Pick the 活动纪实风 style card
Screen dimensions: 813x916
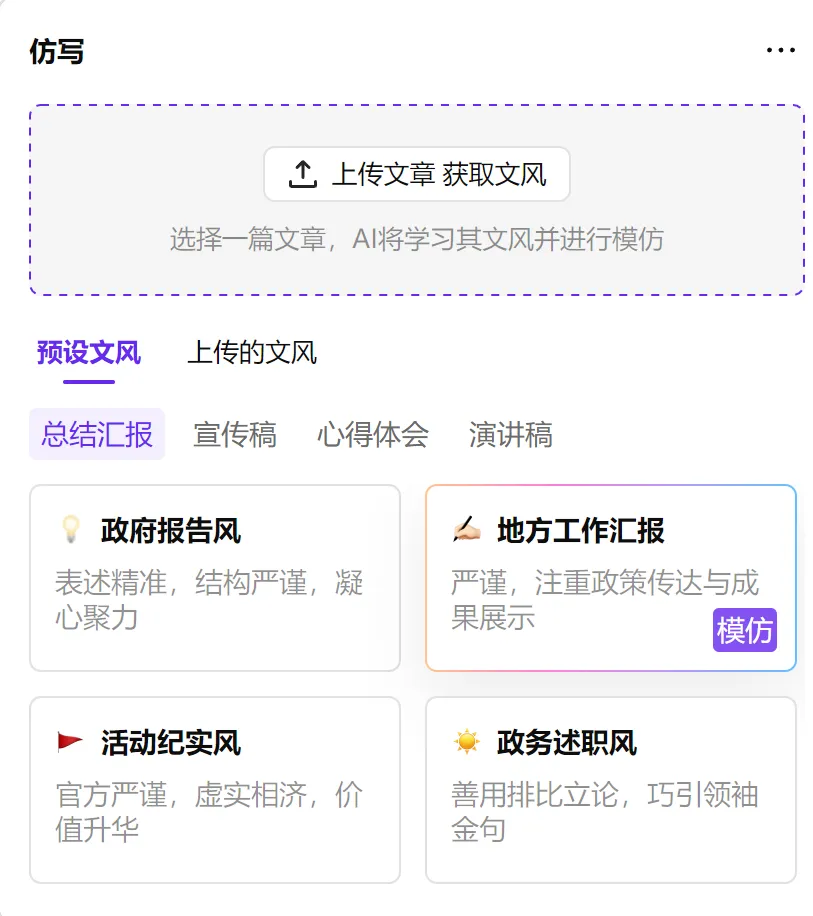(215, 790)
